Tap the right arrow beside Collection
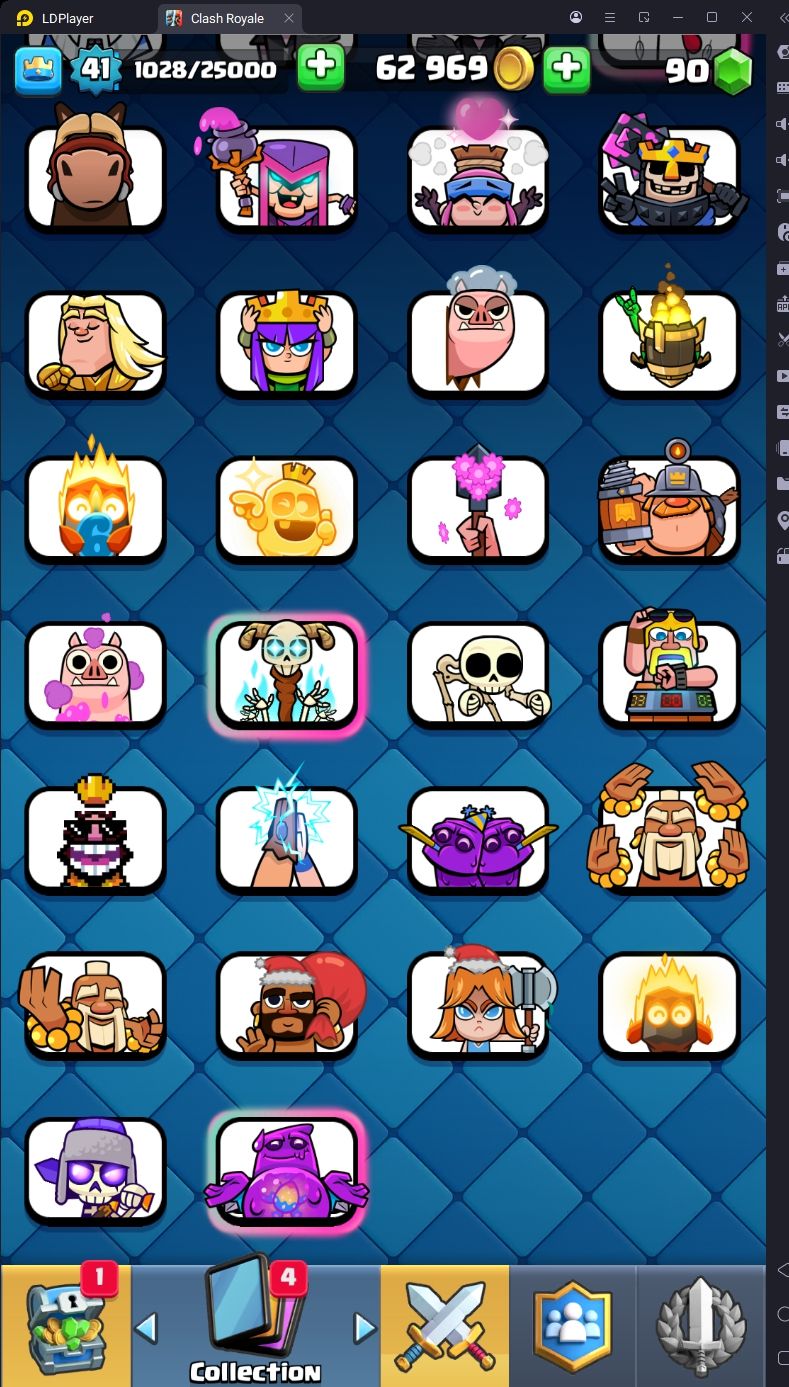 point(365,1327)
